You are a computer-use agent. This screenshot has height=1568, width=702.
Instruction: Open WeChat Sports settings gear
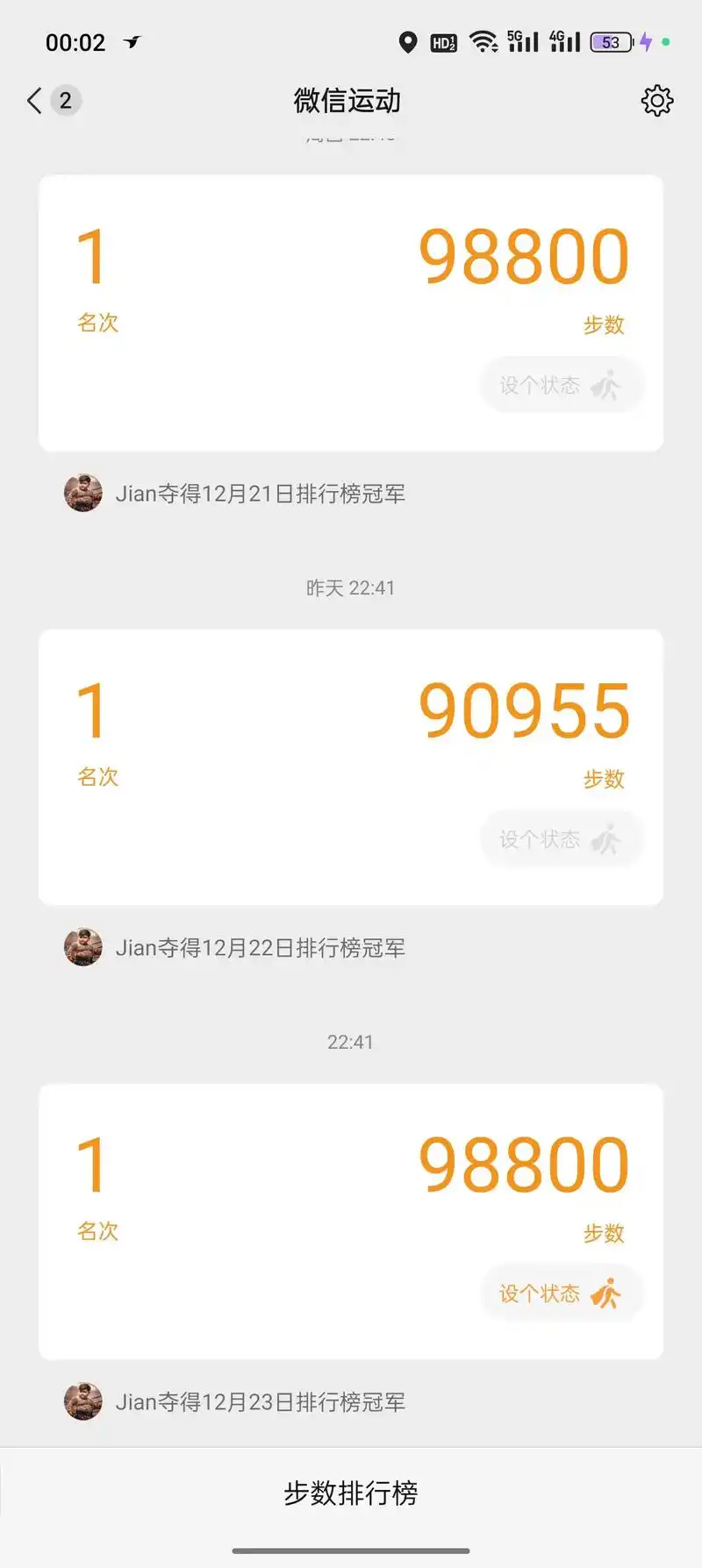click(x=656, y=101)
